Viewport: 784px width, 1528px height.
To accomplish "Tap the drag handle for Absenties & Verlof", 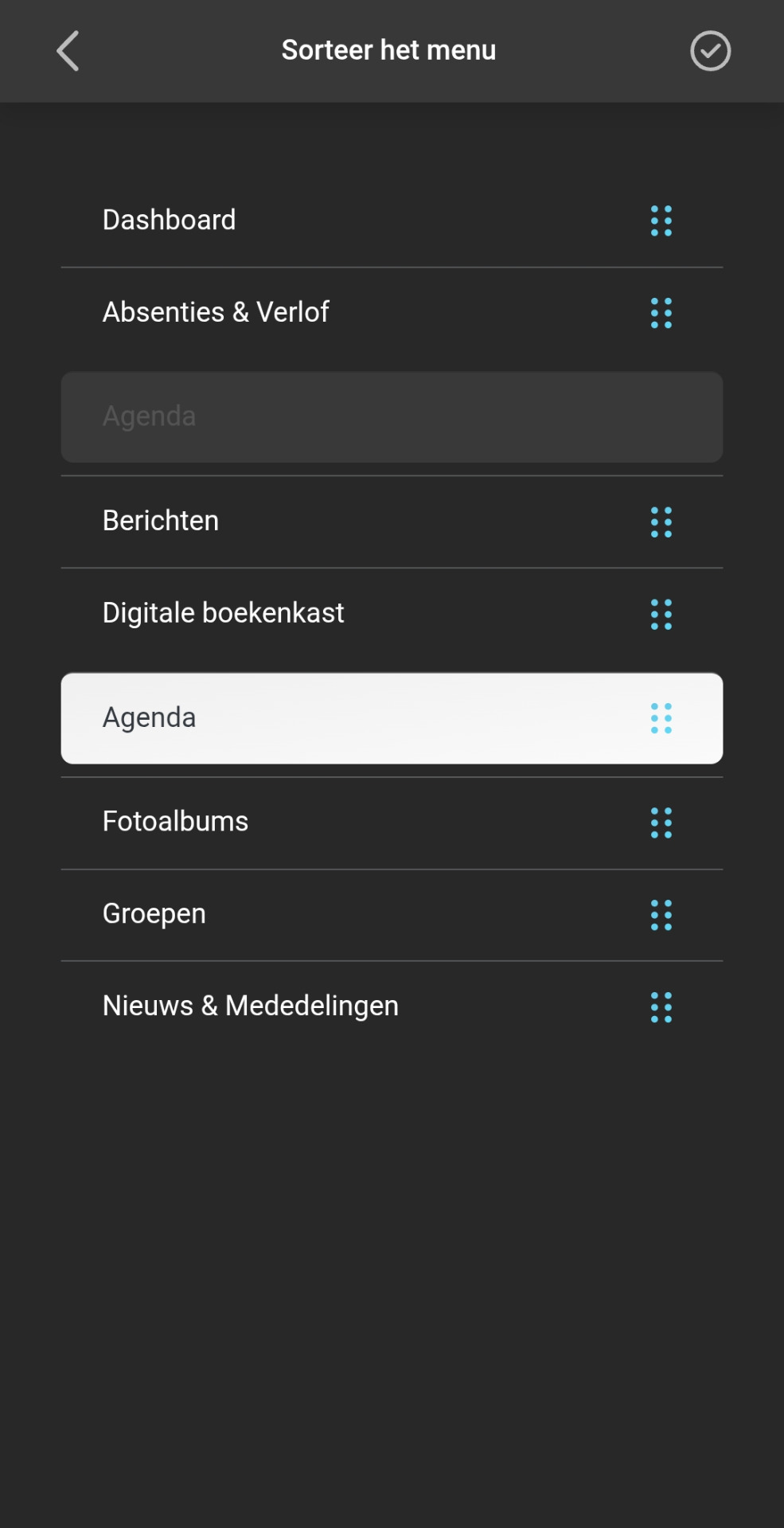I will [661, 313].
